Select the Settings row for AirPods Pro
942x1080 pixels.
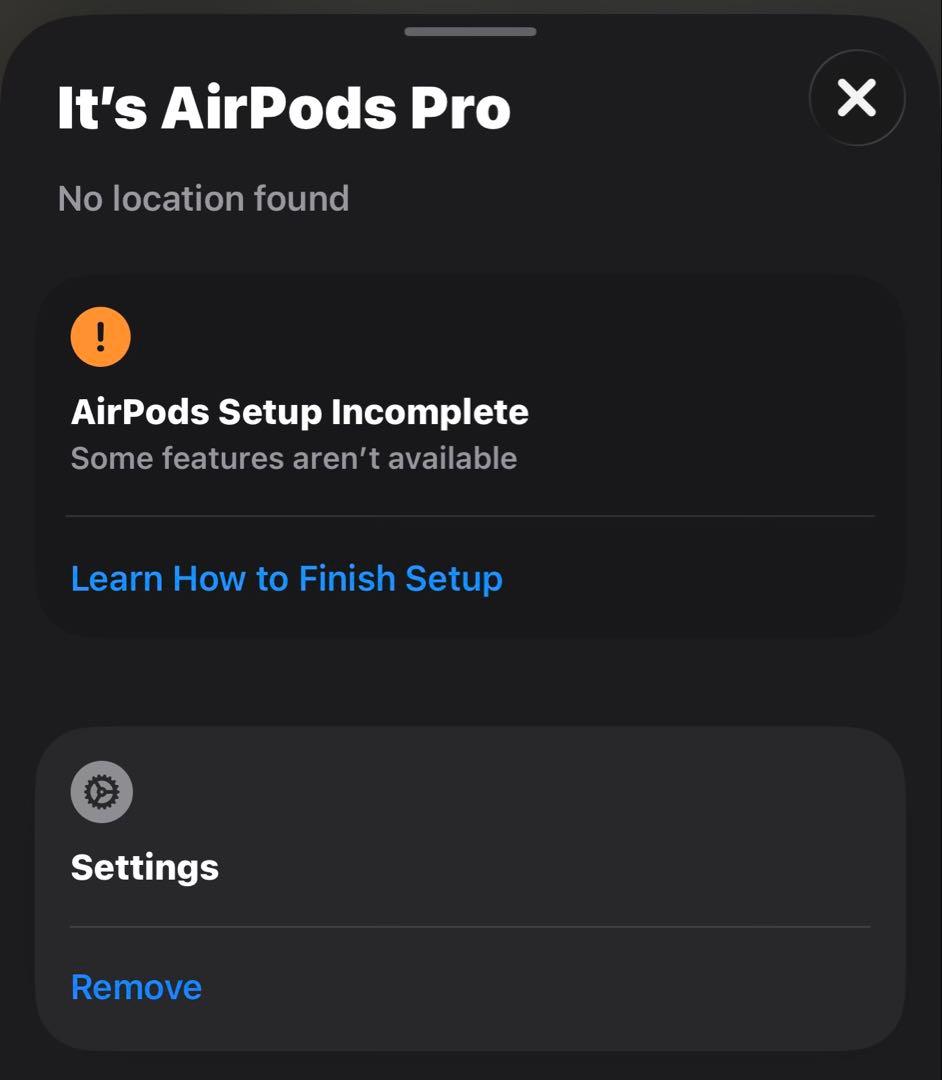tap(144, 868)
